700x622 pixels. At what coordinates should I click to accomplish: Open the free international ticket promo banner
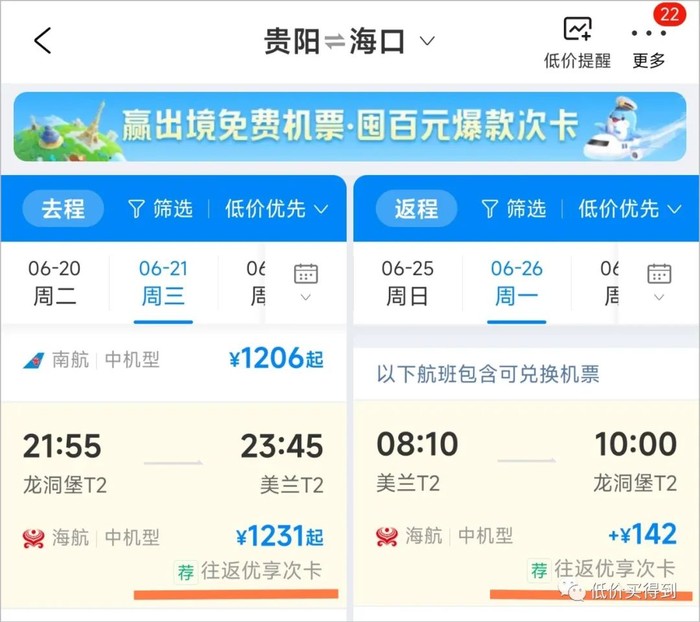[x=349, y=126]
